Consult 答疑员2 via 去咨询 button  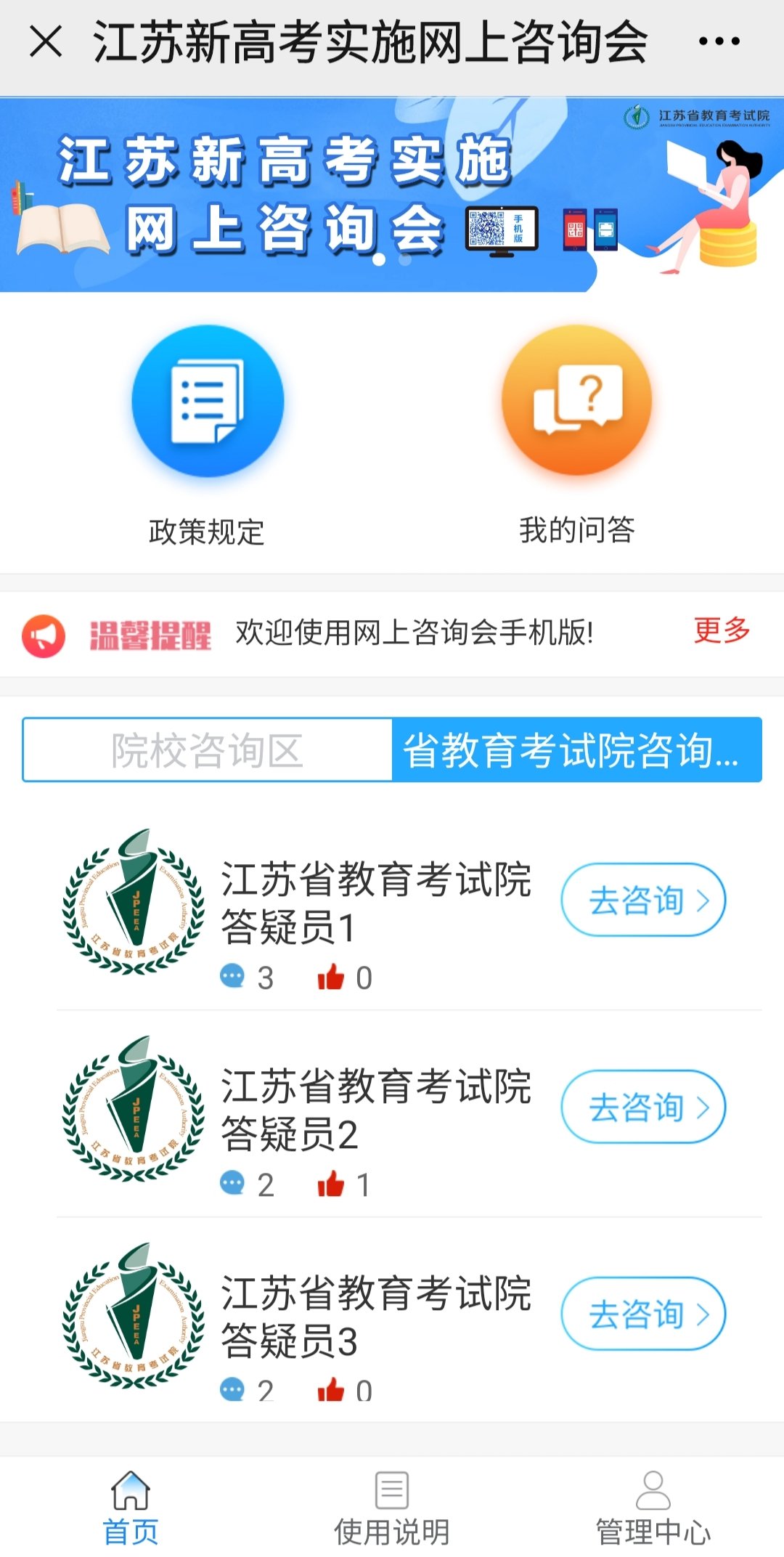(x=643, y=1107)
